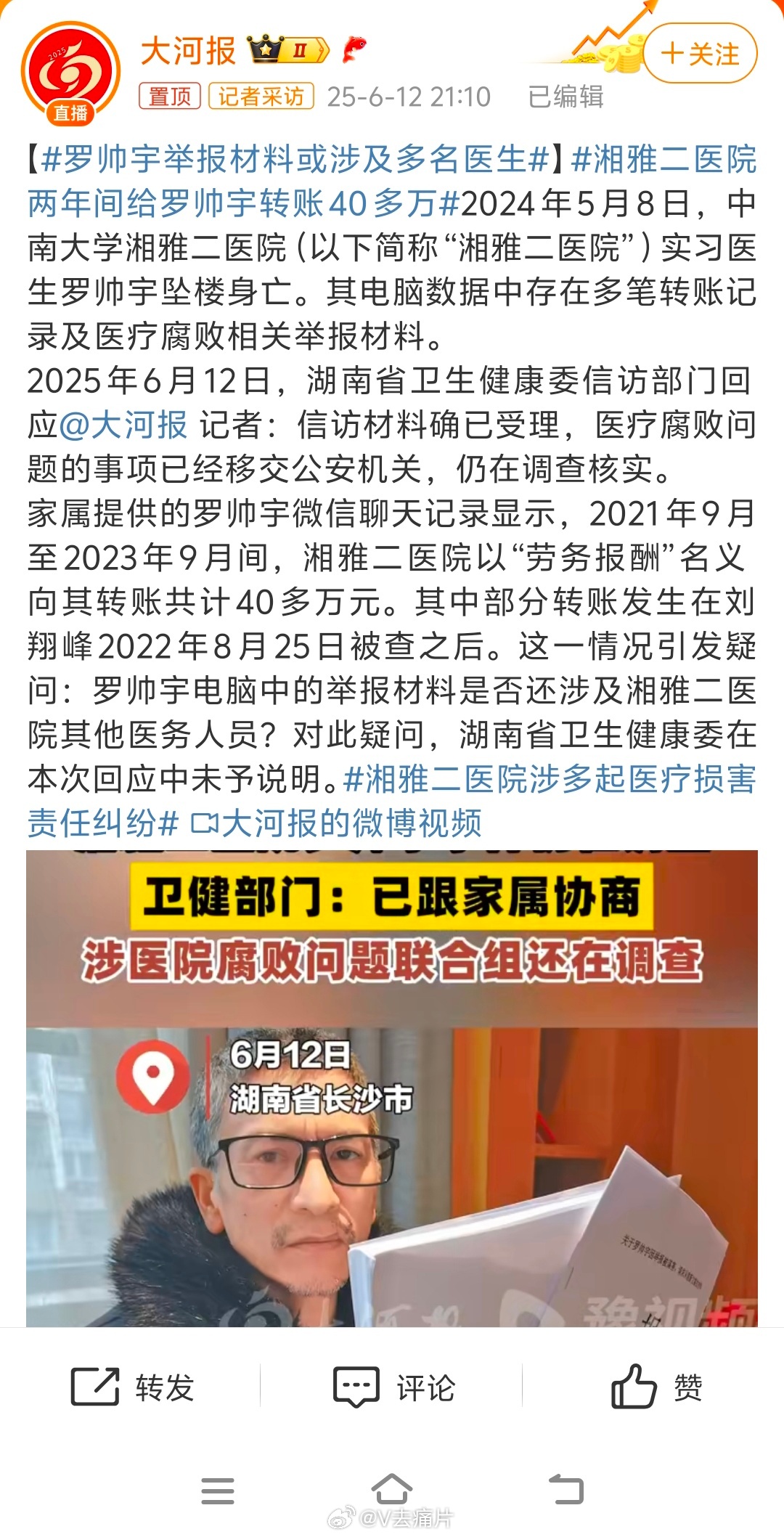Open hashtag #罗帅宇举报材料或涉及多名医生#
This screenshot has height=1537, width=784.
click(x=295, y=159)
